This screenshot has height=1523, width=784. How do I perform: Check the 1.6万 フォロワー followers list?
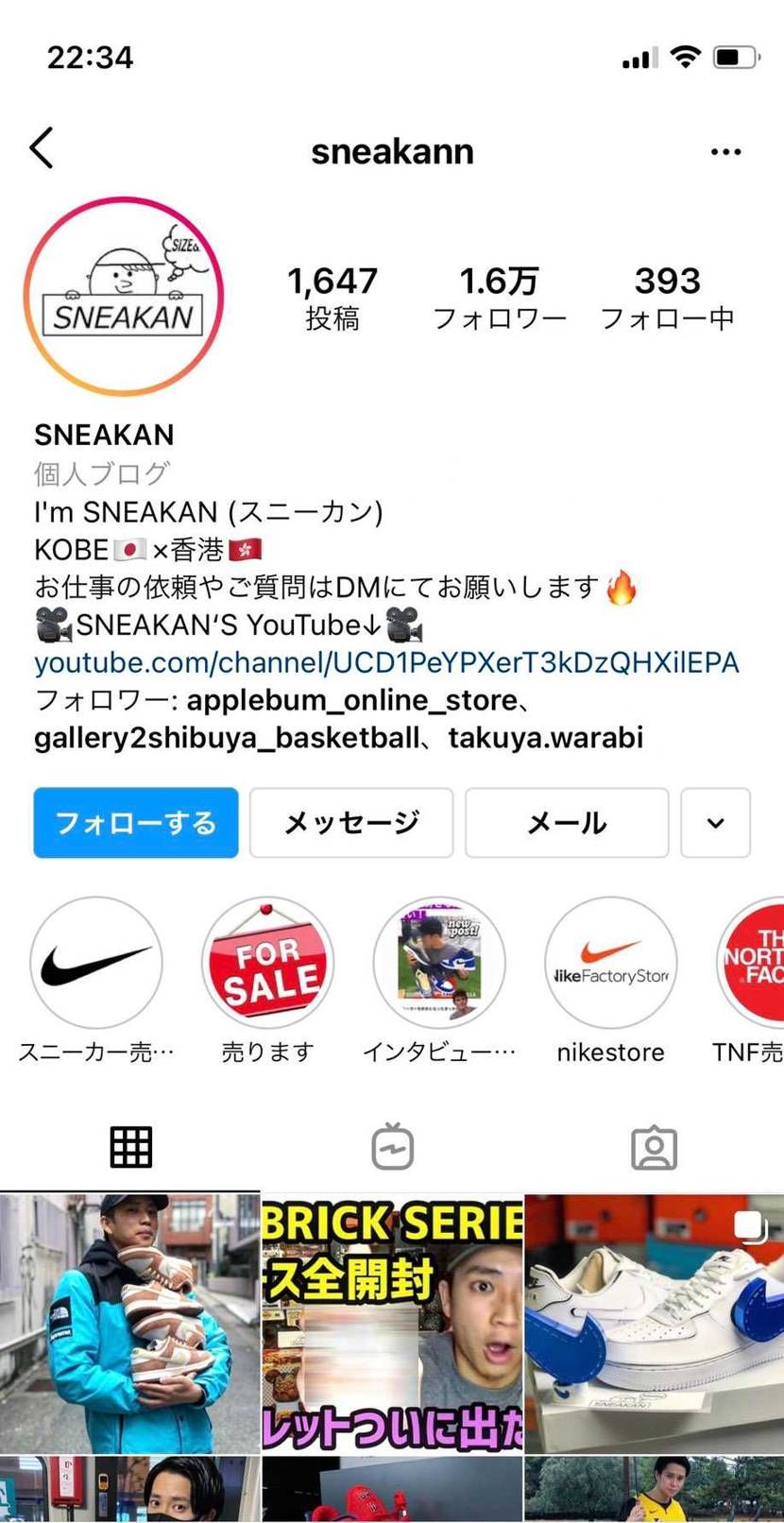click(x=500, y=296)
